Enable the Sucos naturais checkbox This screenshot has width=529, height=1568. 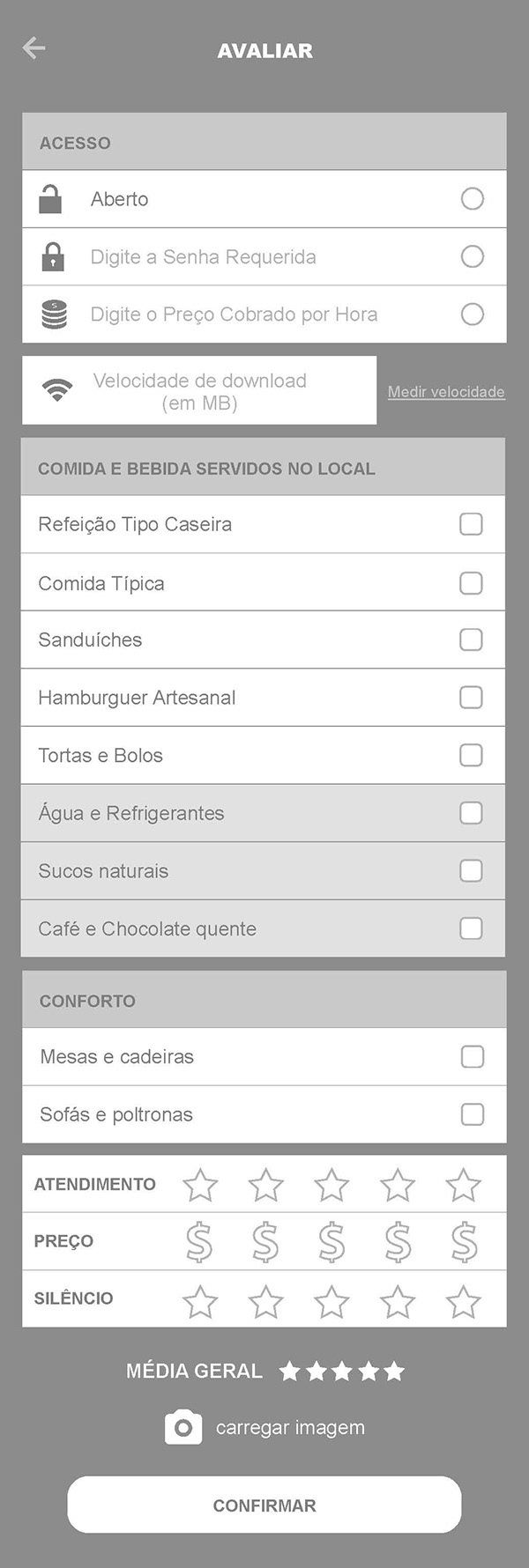point(471,870)
